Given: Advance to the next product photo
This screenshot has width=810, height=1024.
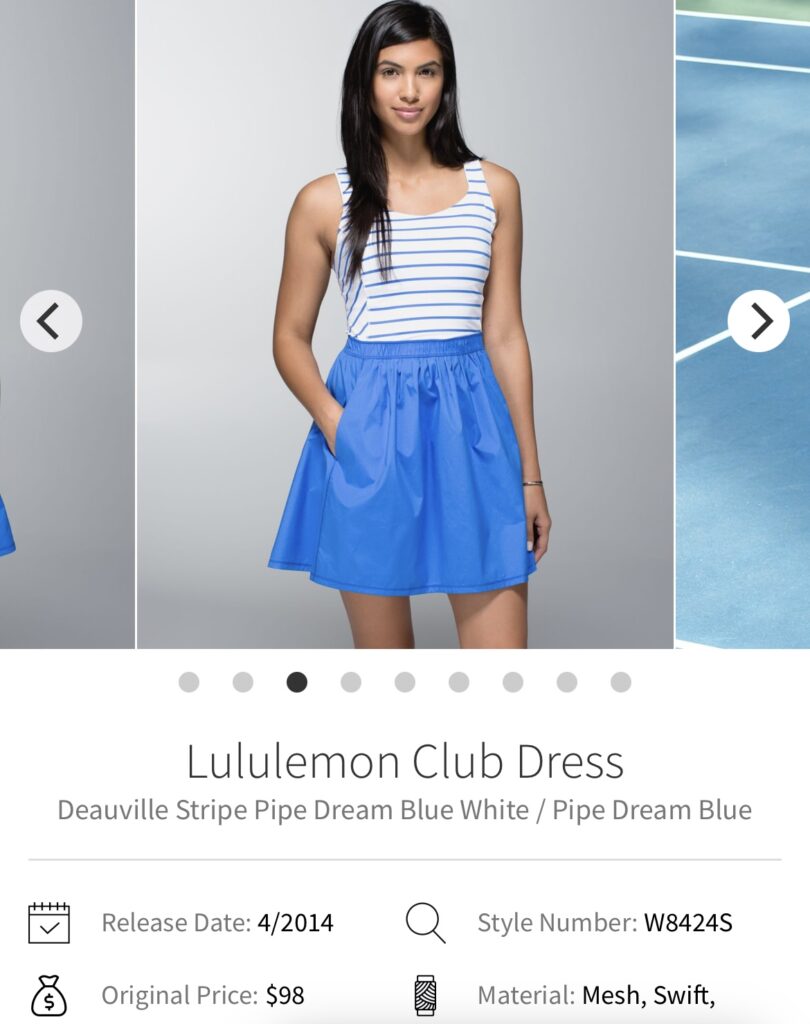Looking at the screenshot, I should tap(758, 321).
